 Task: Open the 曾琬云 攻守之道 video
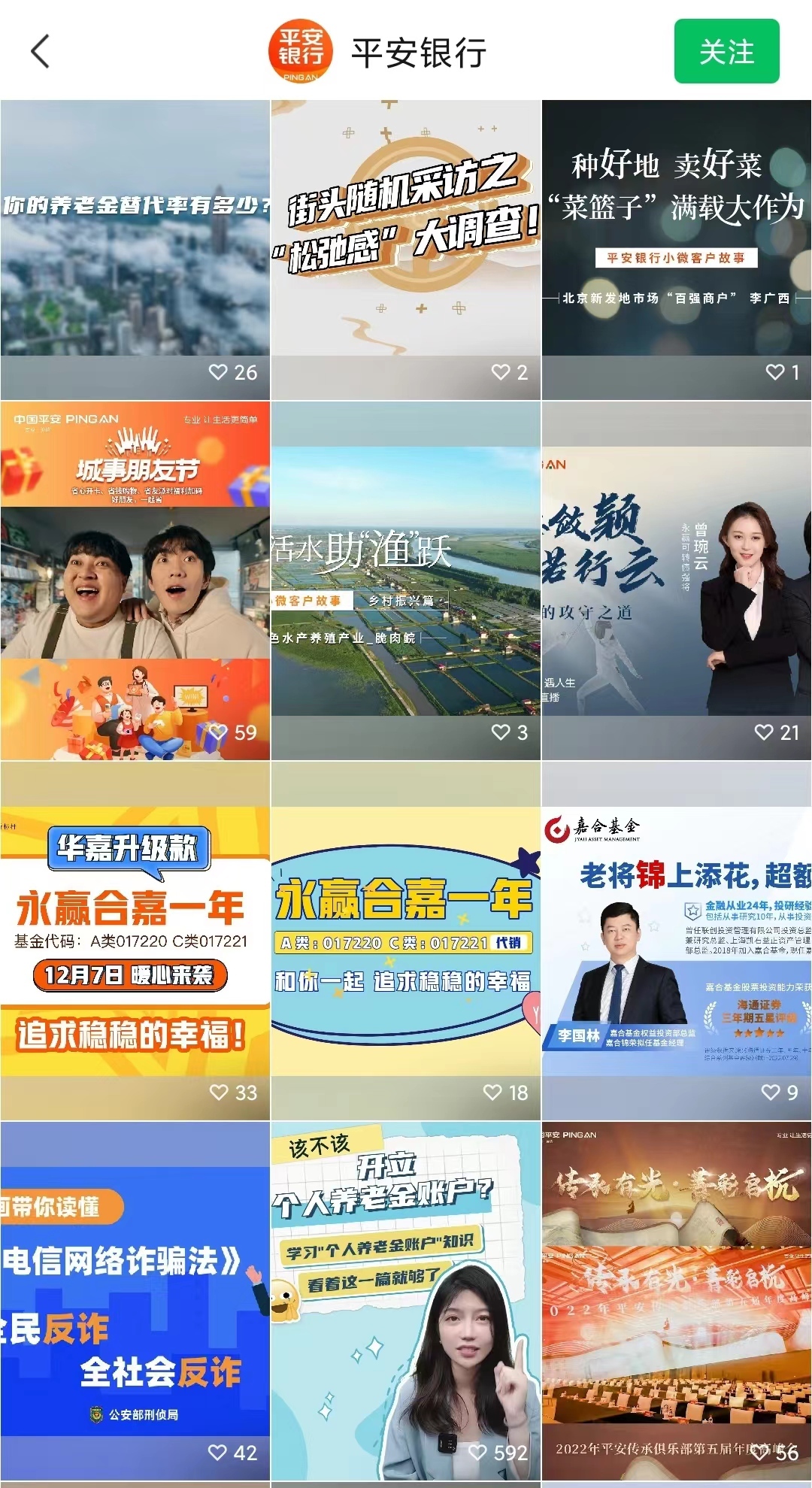[x=677, y=580]
